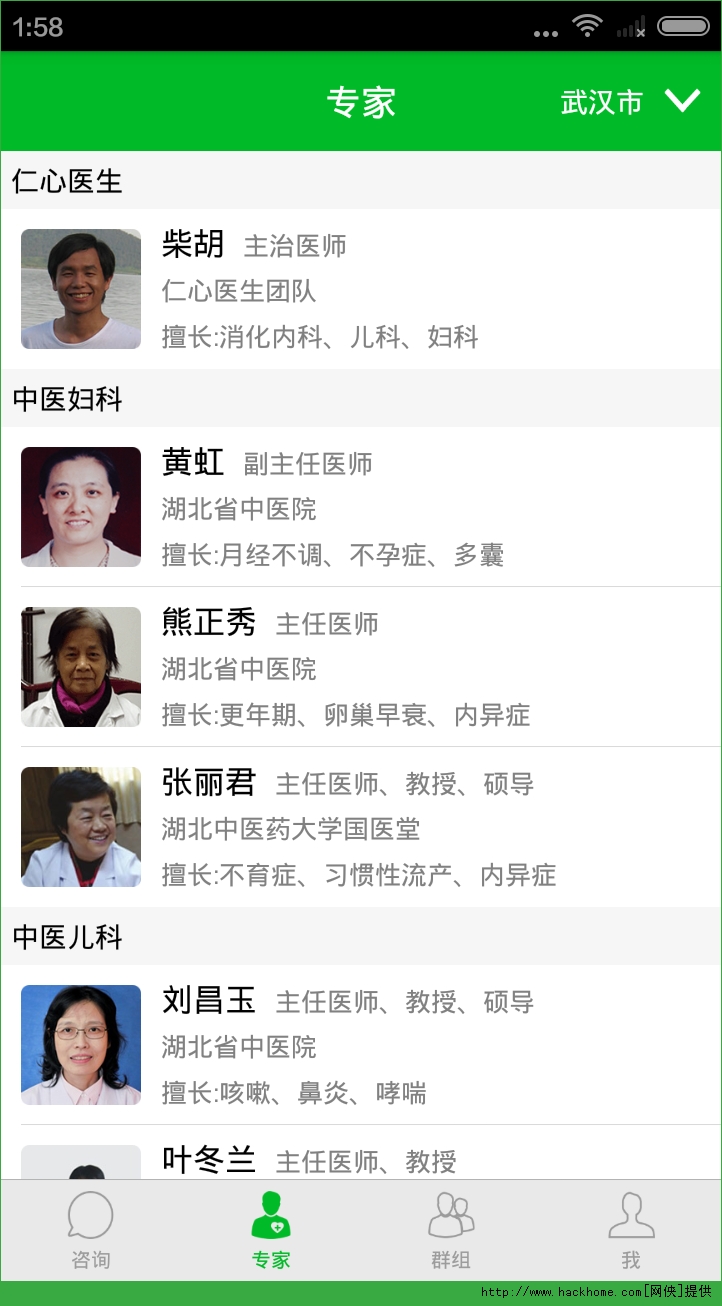Open 张丽君's expert page
722x1306 pixels.
pos(360,827)
